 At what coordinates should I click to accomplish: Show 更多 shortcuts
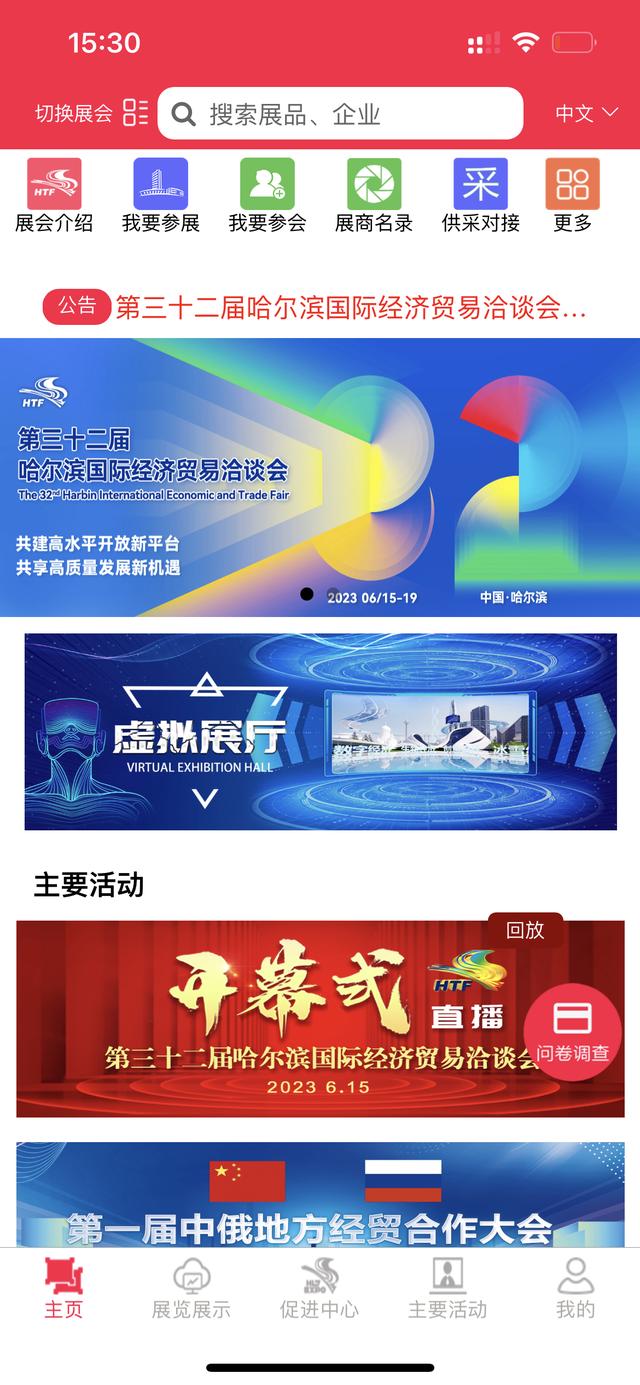tap(573, 196)
